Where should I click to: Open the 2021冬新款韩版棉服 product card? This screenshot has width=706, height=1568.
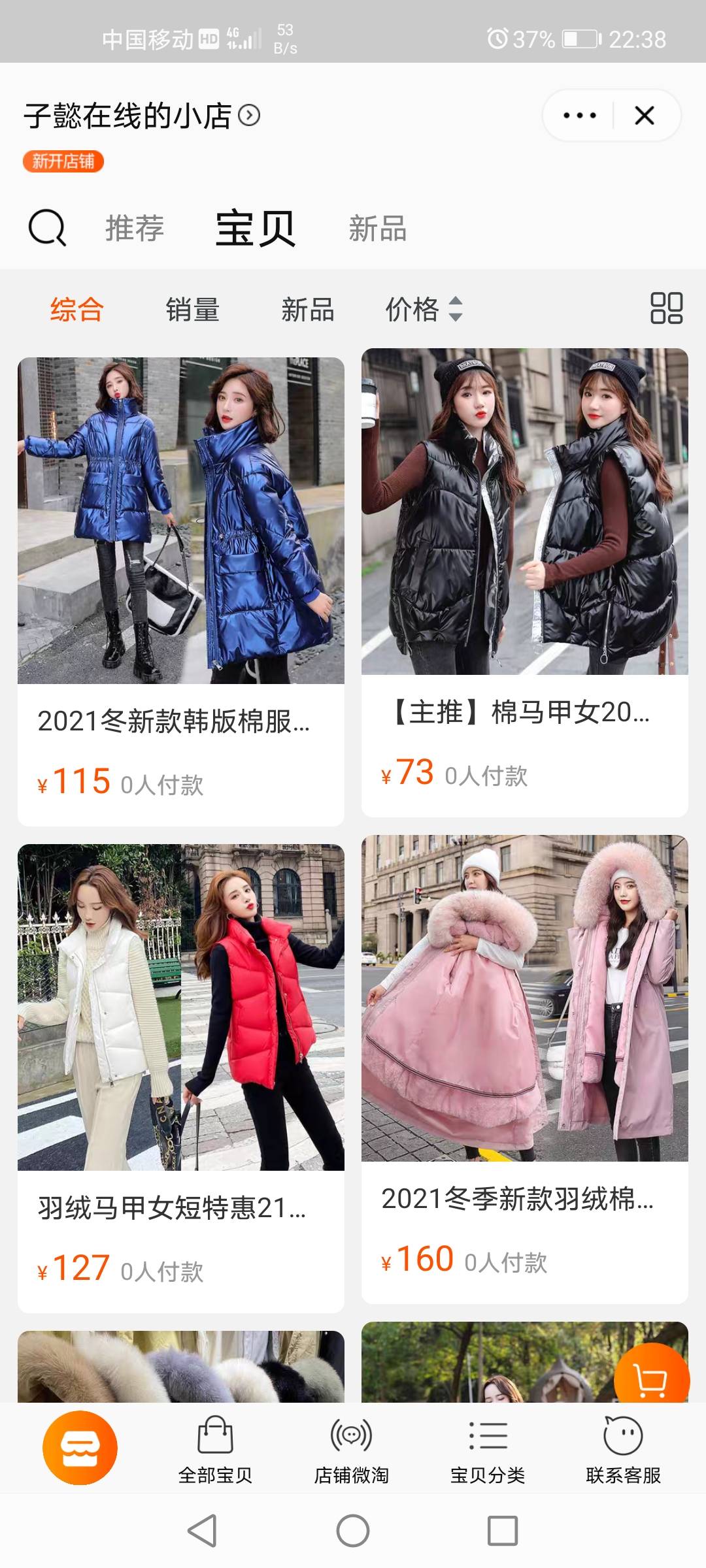tap(181, 591)
